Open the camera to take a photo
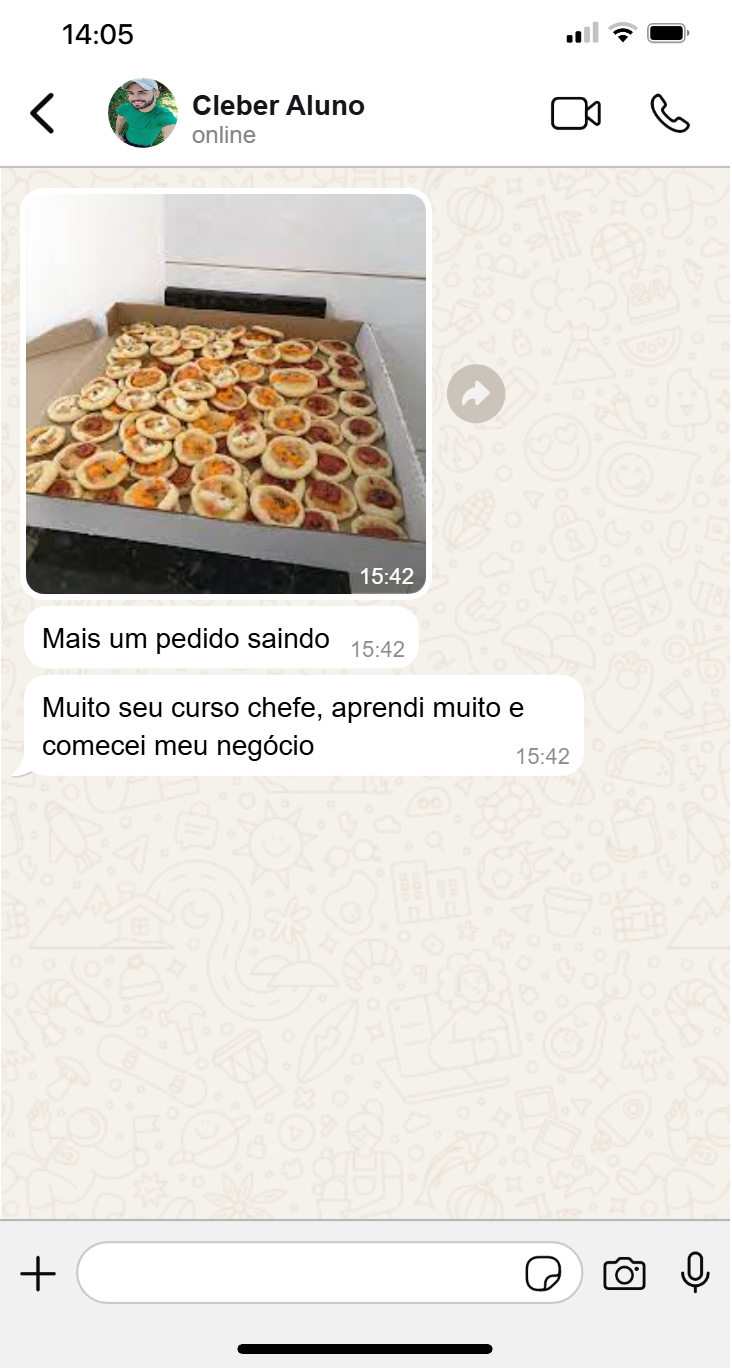Image resolution: width=732 pixels, height=1370 pixels. 624,1274
